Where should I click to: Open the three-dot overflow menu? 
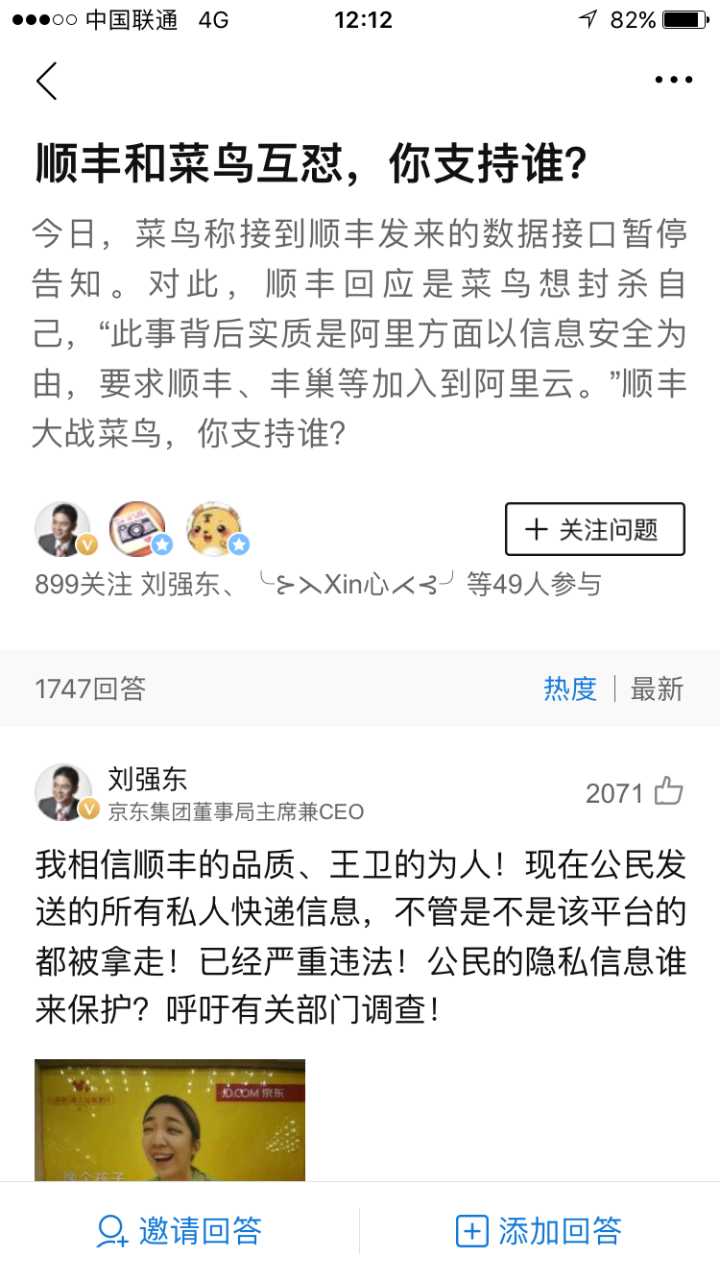point(673,80)
